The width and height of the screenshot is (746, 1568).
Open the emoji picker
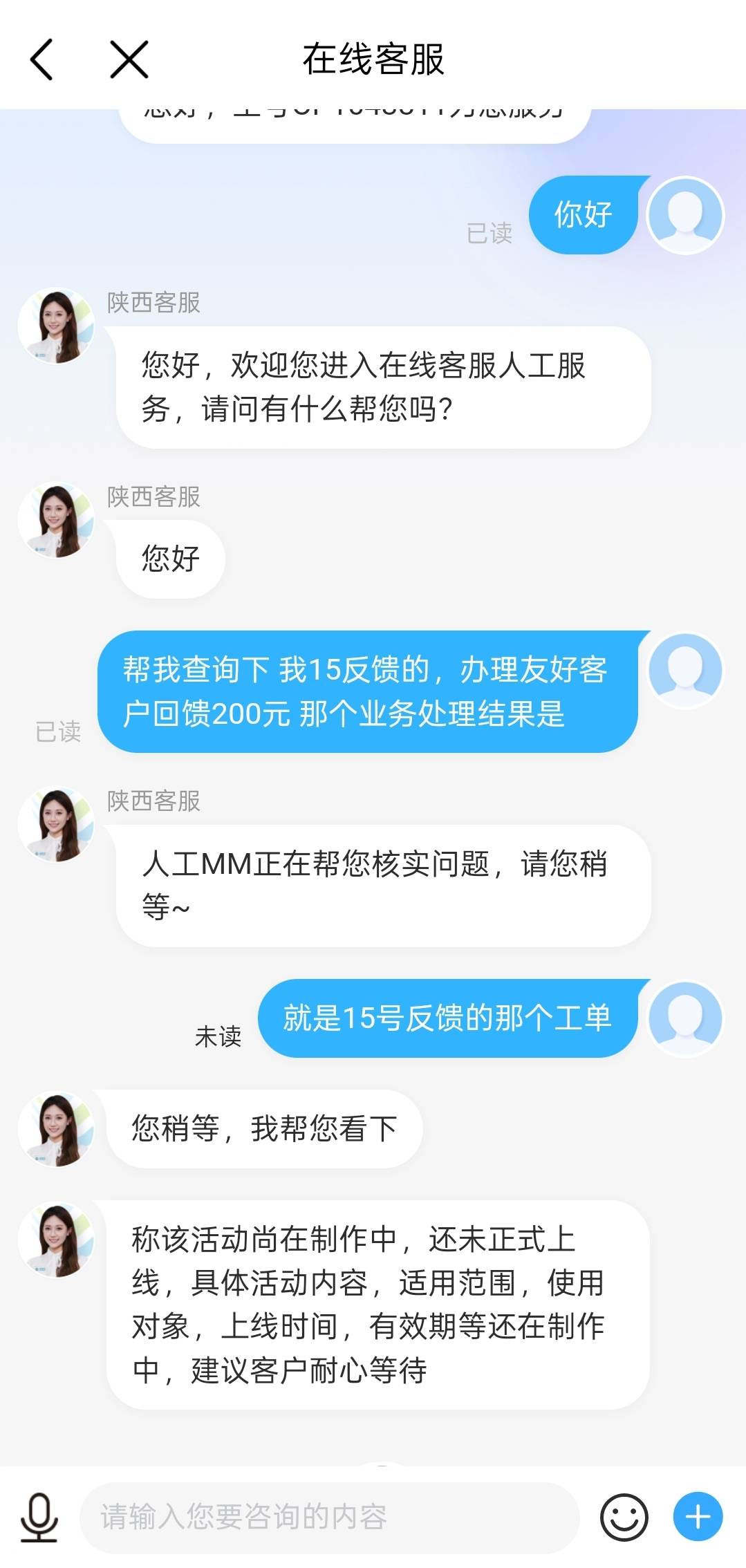[x=624, y=1518]
